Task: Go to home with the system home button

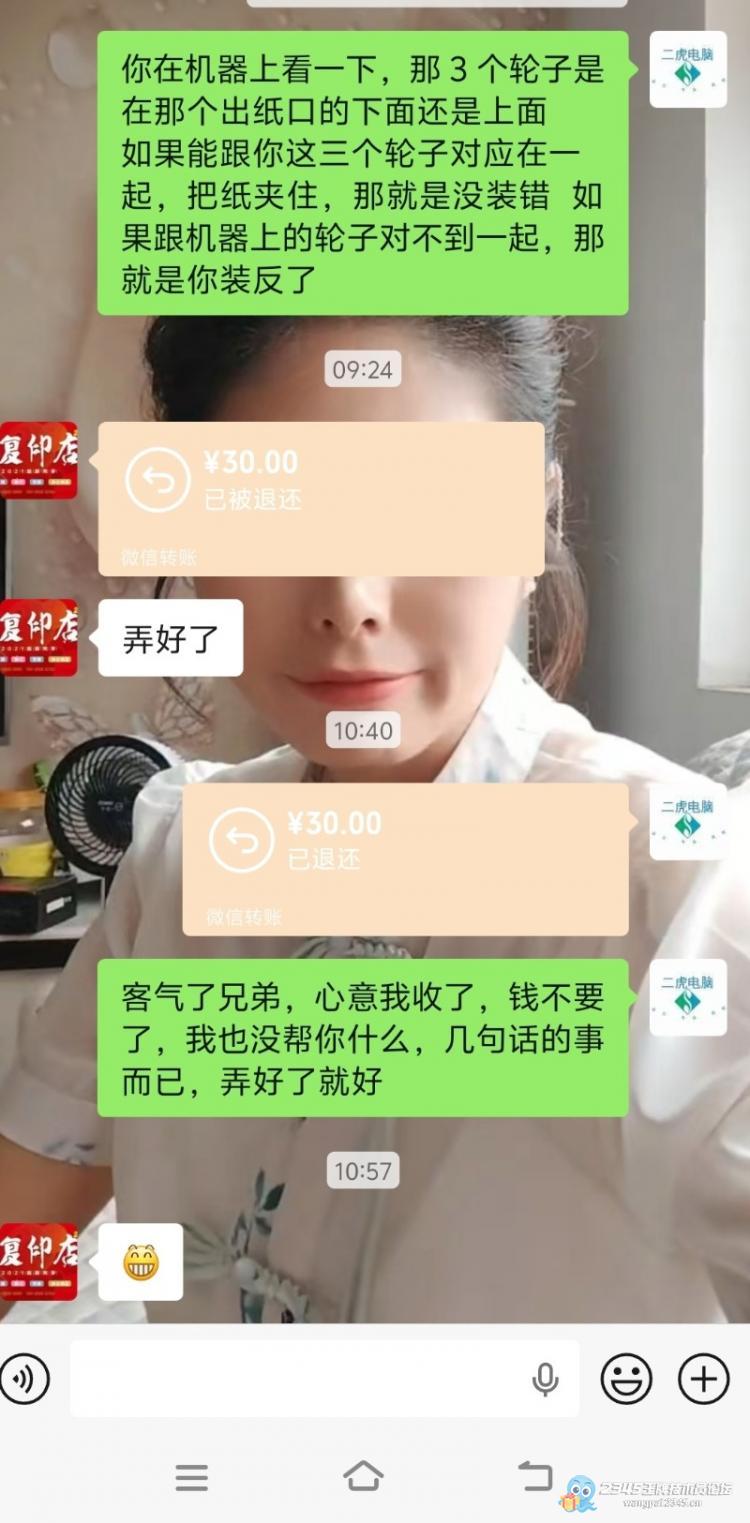Action: click(363, 1476)
